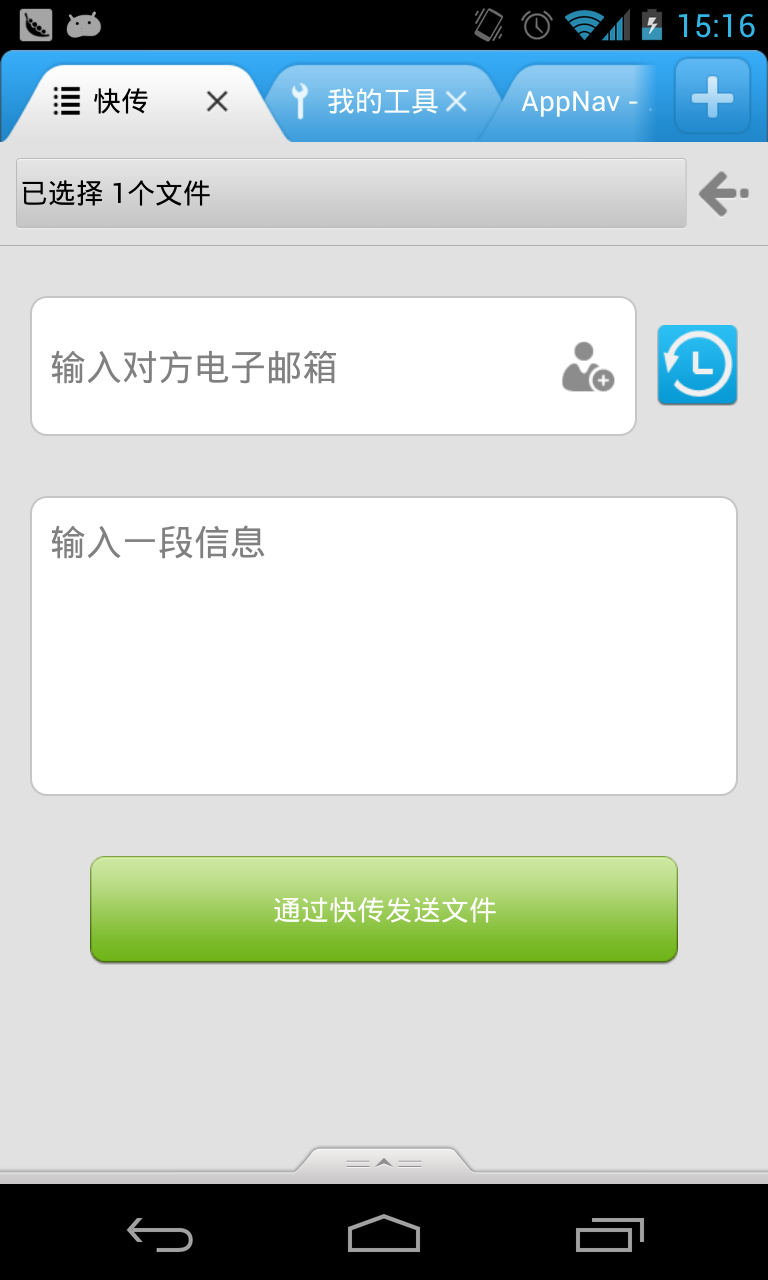The image size is (768, 1280).
Task: Go back using the dashed arrow icon
Action: (x=724, y=193)
